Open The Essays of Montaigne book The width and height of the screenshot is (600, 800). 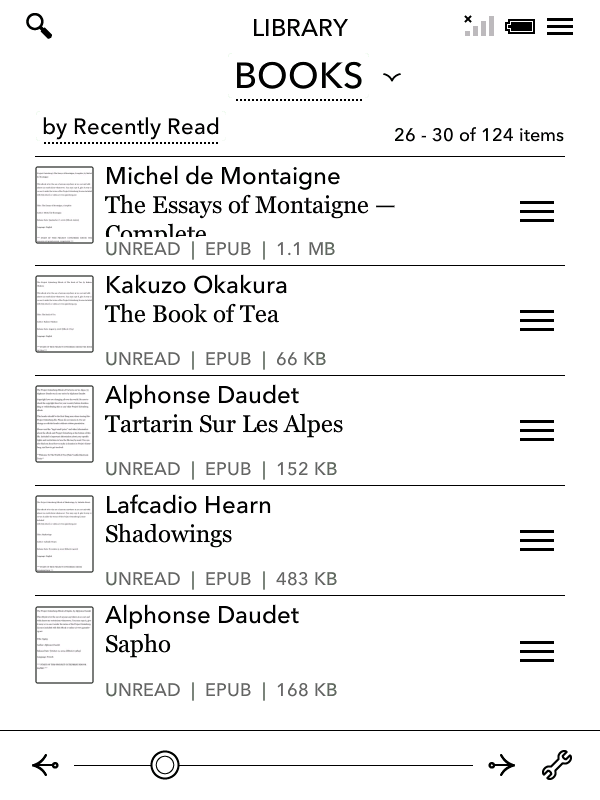pos(250,205)
